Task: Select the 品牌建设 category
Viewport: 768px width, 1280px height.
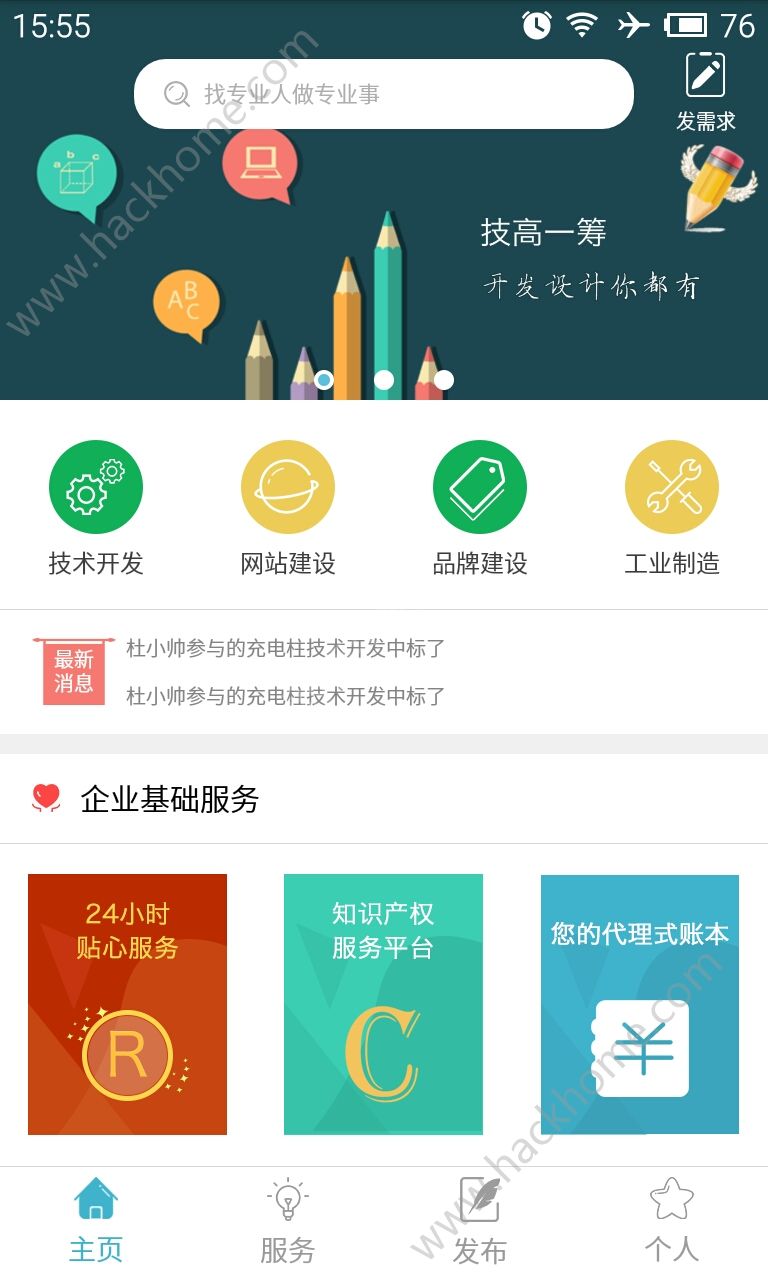Action: coord(480,508)
